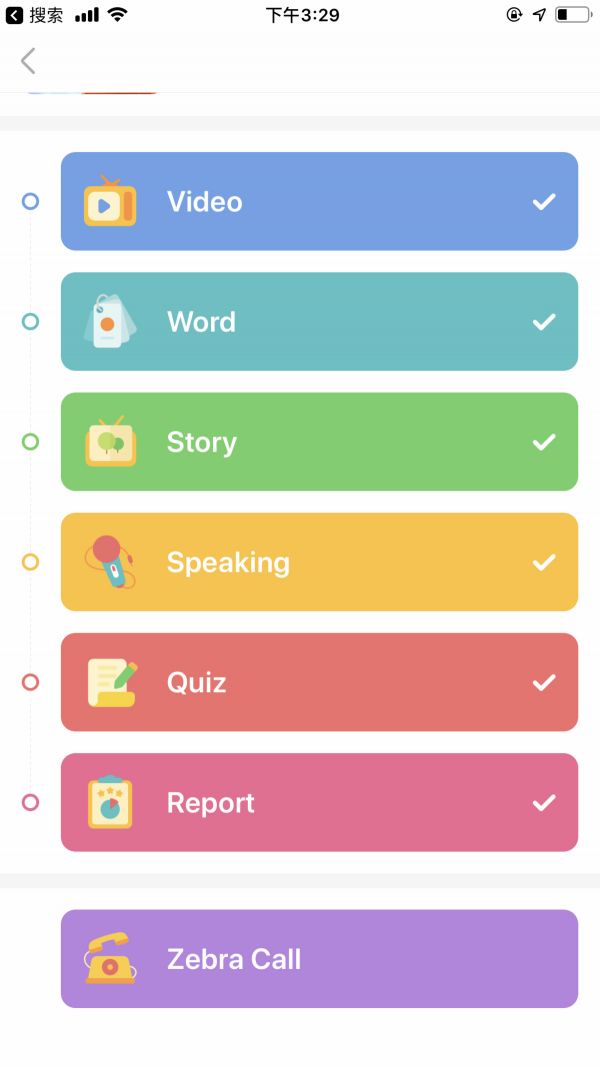The image size is (600, 1066).
Task: Open the Word section
Action: click(x=319, y=321)
